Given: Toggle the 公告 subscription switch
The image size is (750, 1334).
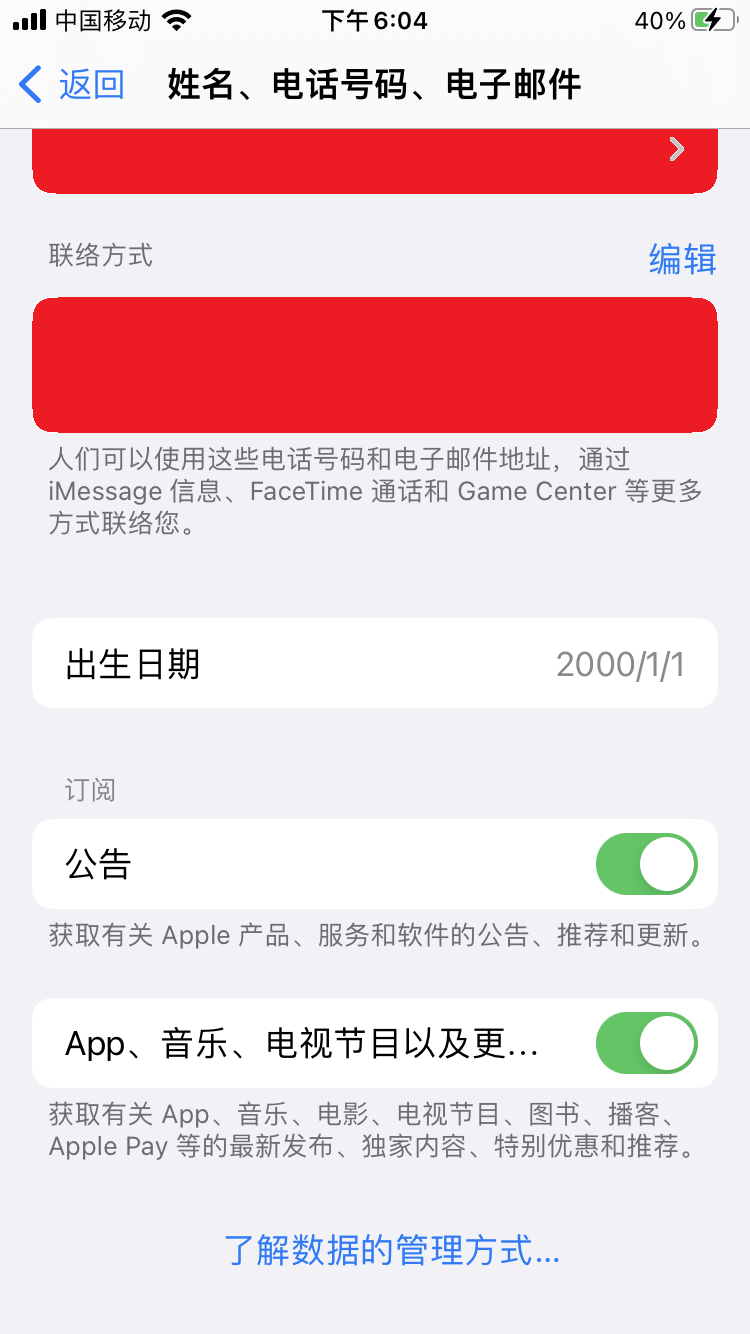Looking at the screenshot, I should tap(646, 864).
